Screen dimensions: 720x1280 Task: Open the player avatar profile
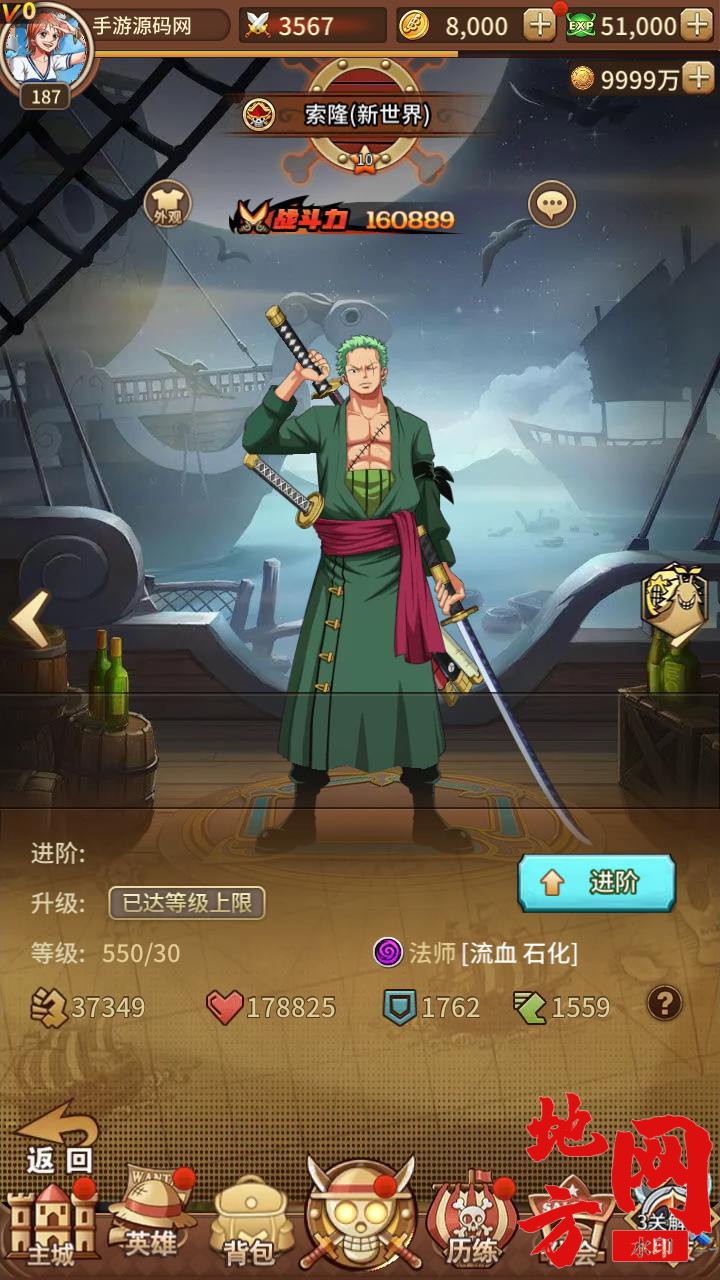pos(46,48)
